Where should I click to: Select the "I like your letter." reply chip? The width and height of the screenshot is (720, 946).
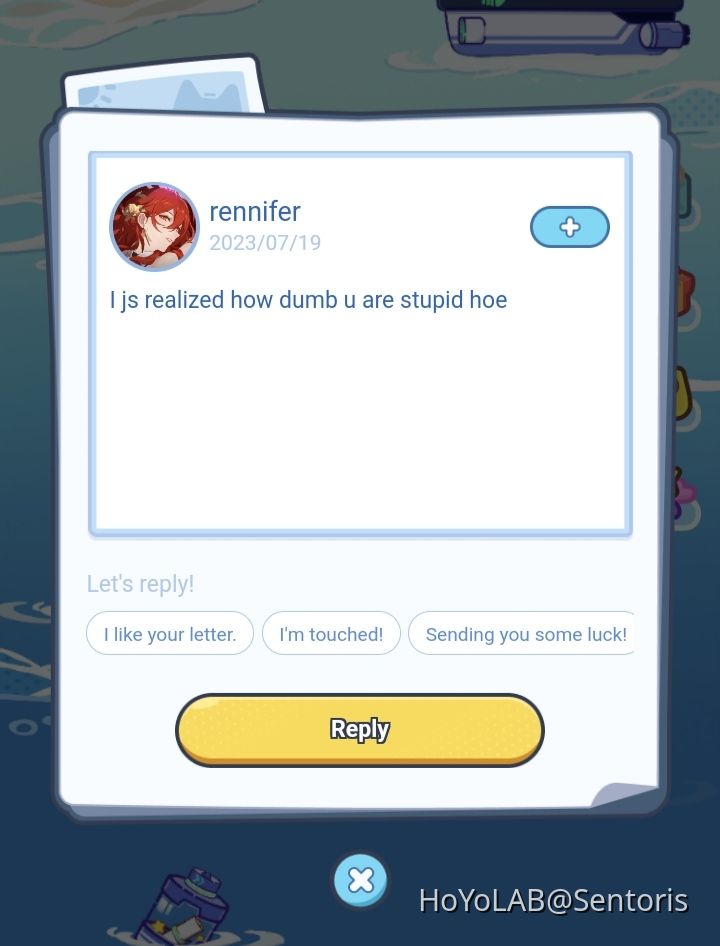170,634
